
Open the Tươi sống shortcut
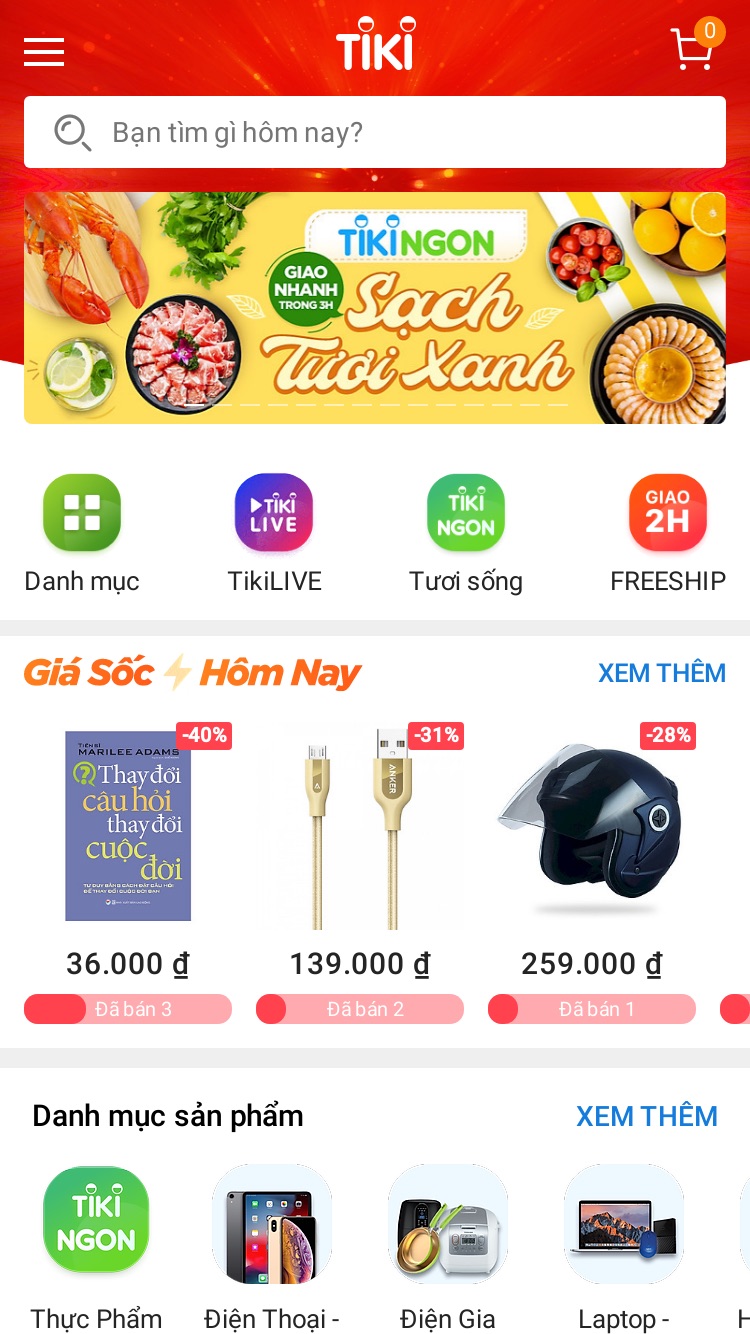[x=466, y=535]
